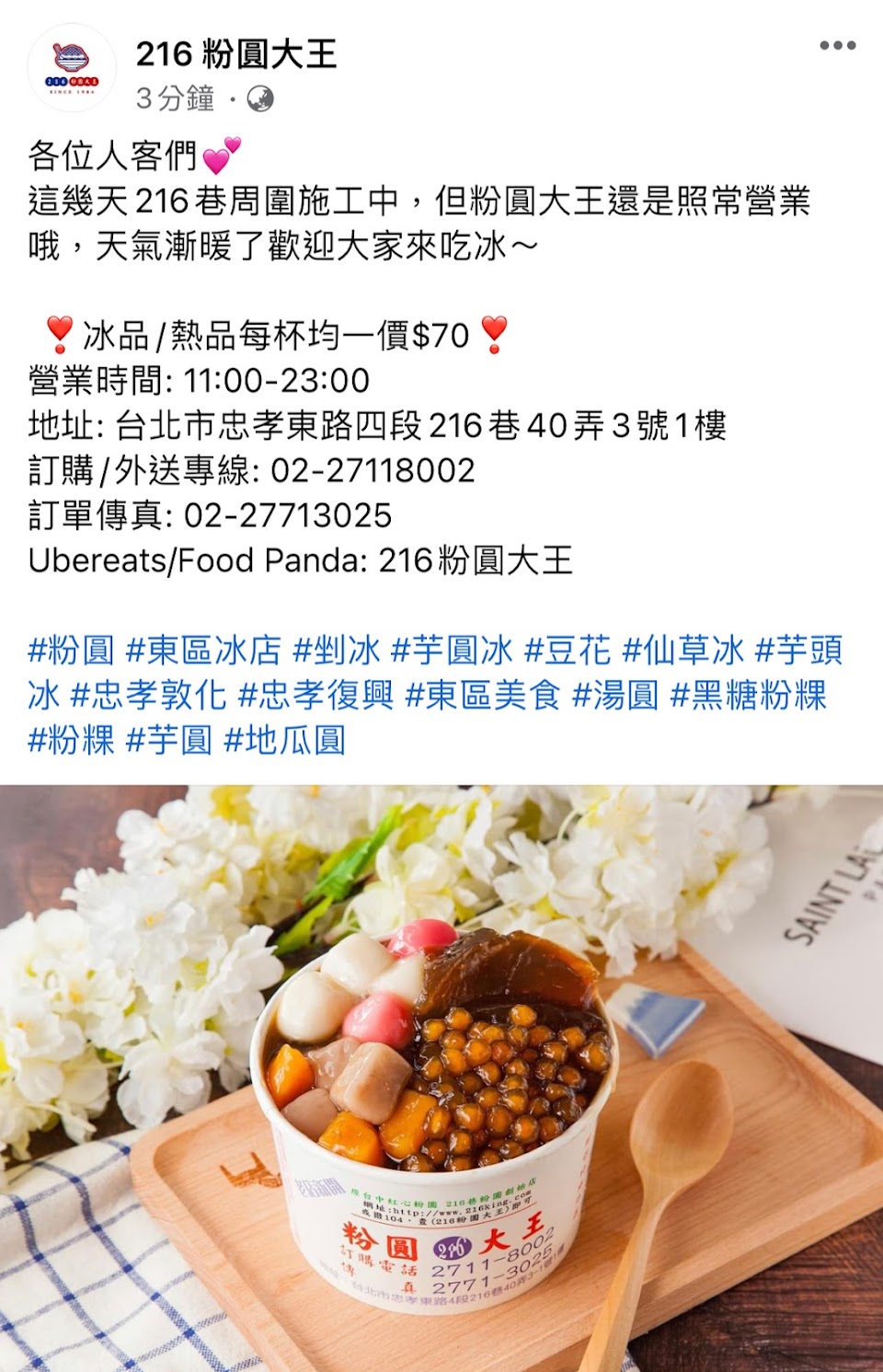Open the #粉圓 hashtag
The image size is (883, 1372).
click(x=71, y=651)
